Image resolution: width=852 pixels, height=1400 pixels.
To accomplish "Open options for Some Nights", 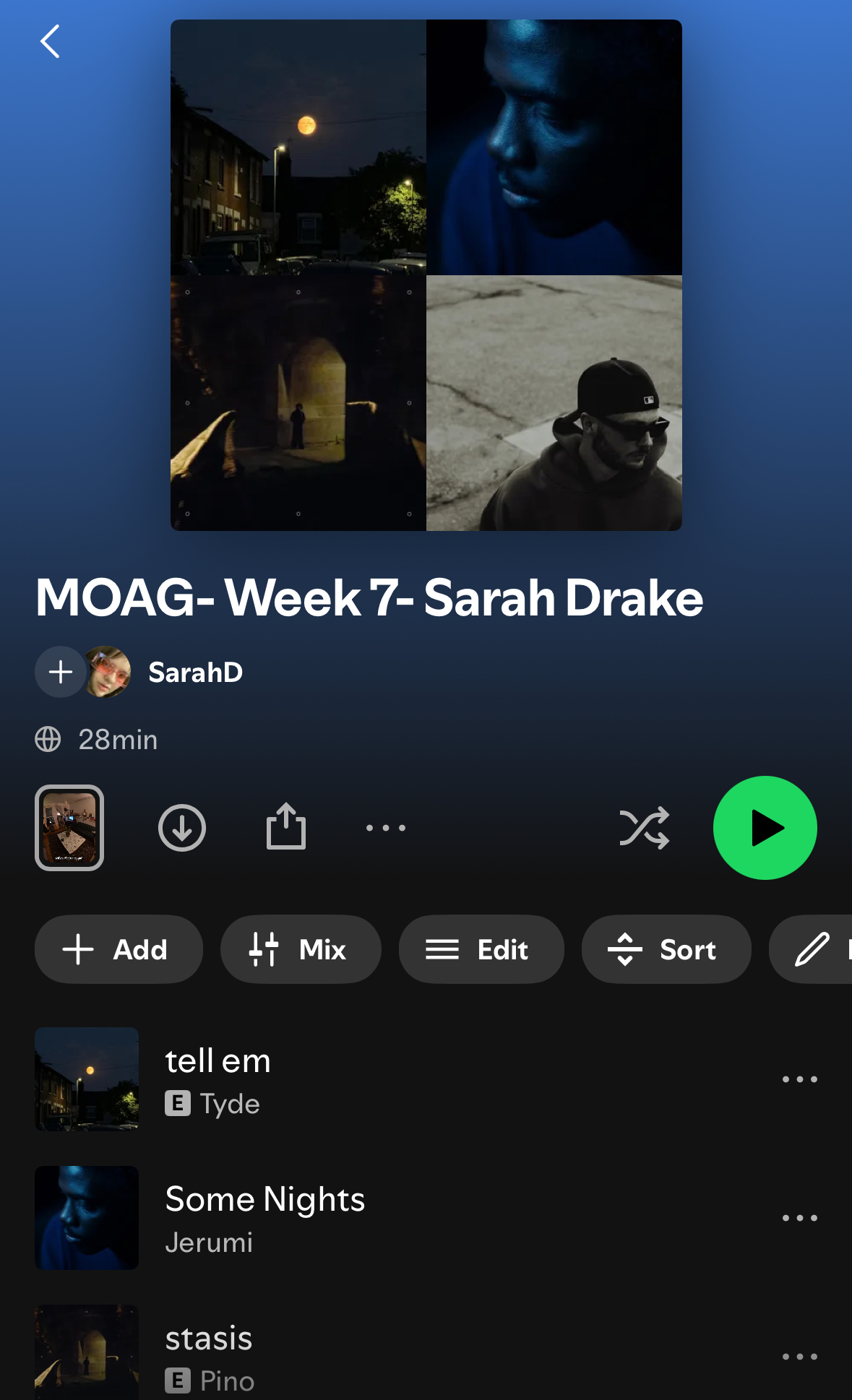I will (799, 1218).
